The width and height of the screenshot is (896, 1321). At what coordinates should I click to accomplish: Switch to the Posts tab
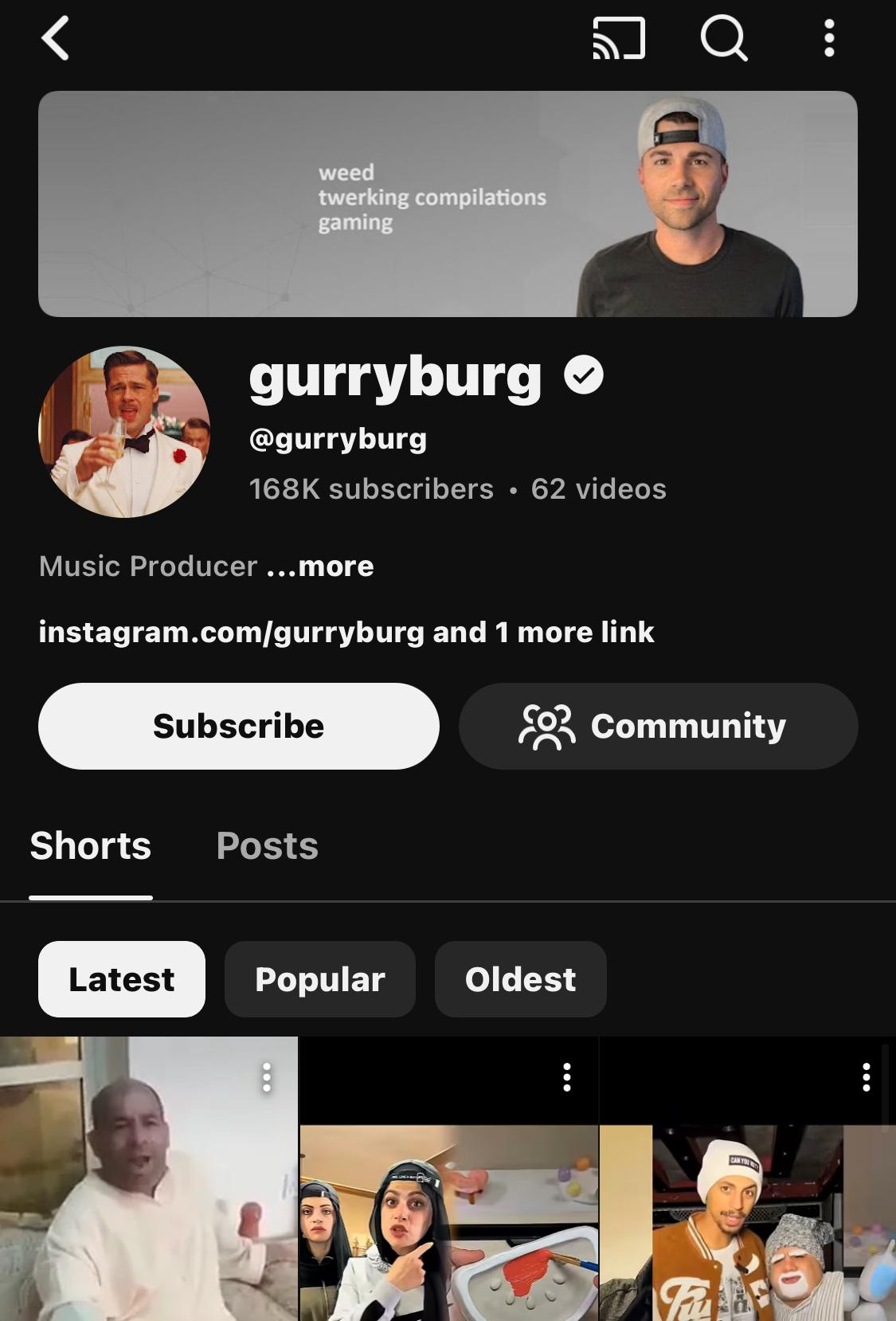click(267, 845)
